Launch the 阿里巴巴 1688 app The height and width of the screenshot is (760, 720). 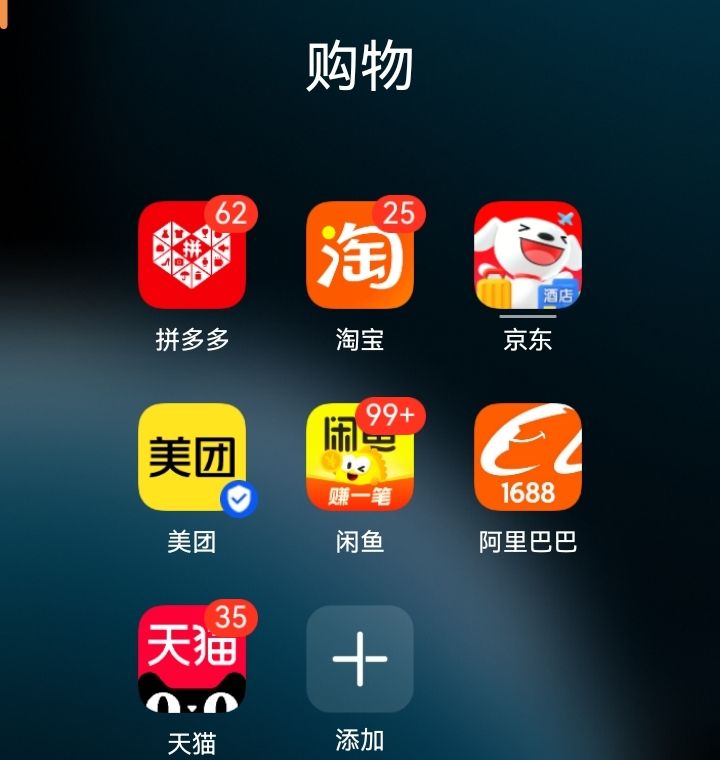[x=527, y=457]
